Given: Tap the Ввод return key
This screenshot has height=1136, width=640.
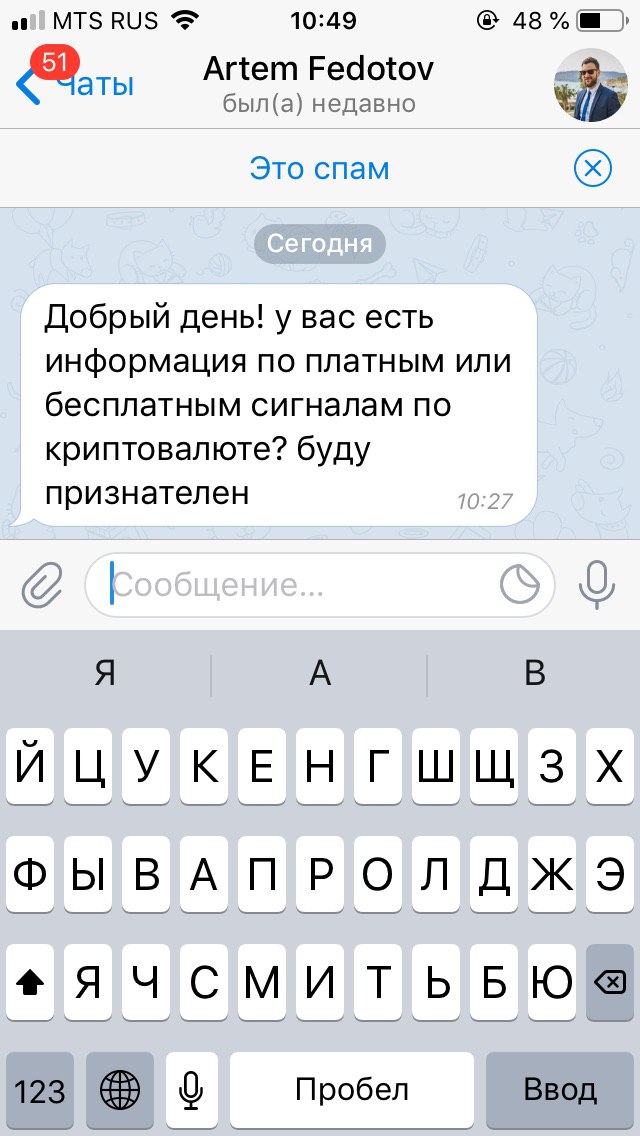Looking at the screenshot, I should [559, 1090].
